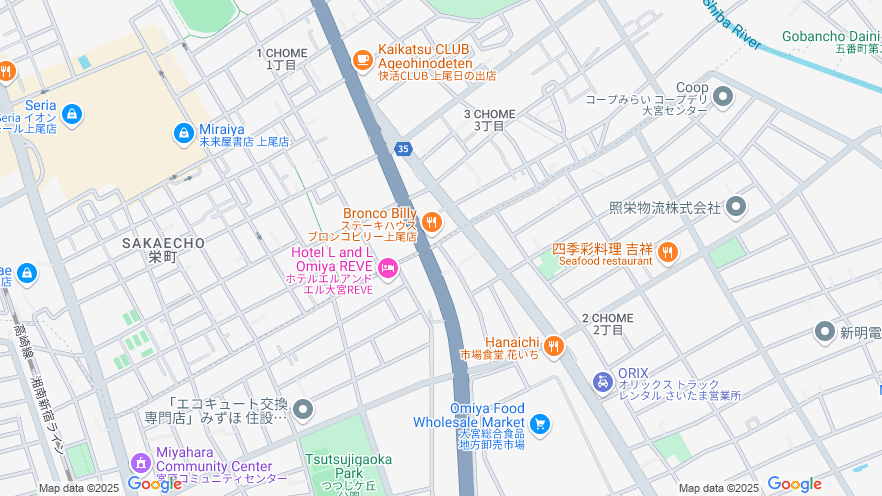Tap the ORIX truck rental marker
The image size is (882, 496).
[x=602, y=381]
